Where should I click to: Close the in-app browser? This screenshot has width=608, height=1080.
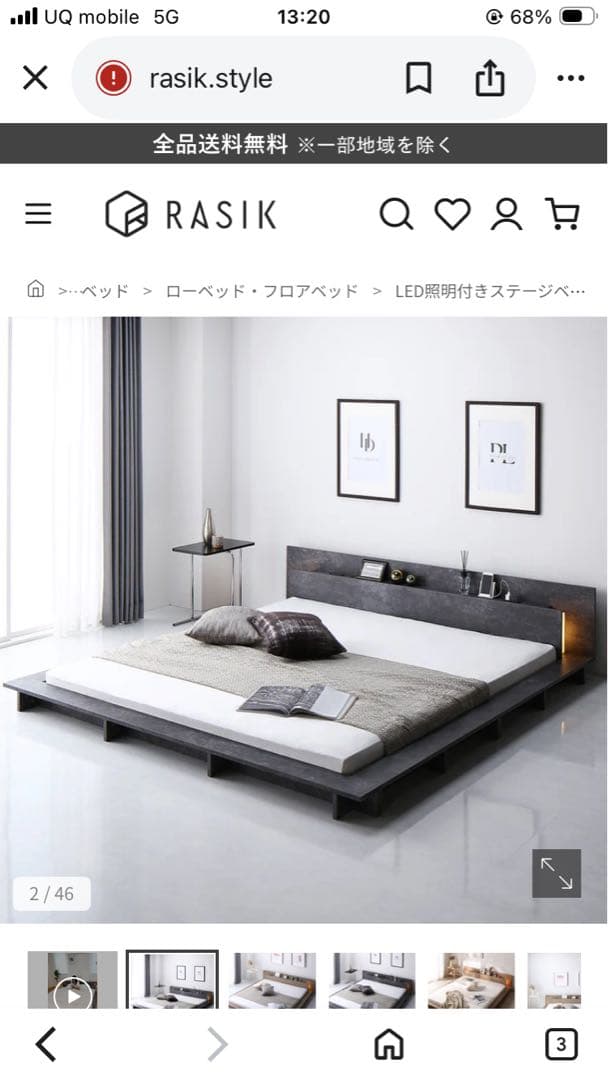coord(35,78)
